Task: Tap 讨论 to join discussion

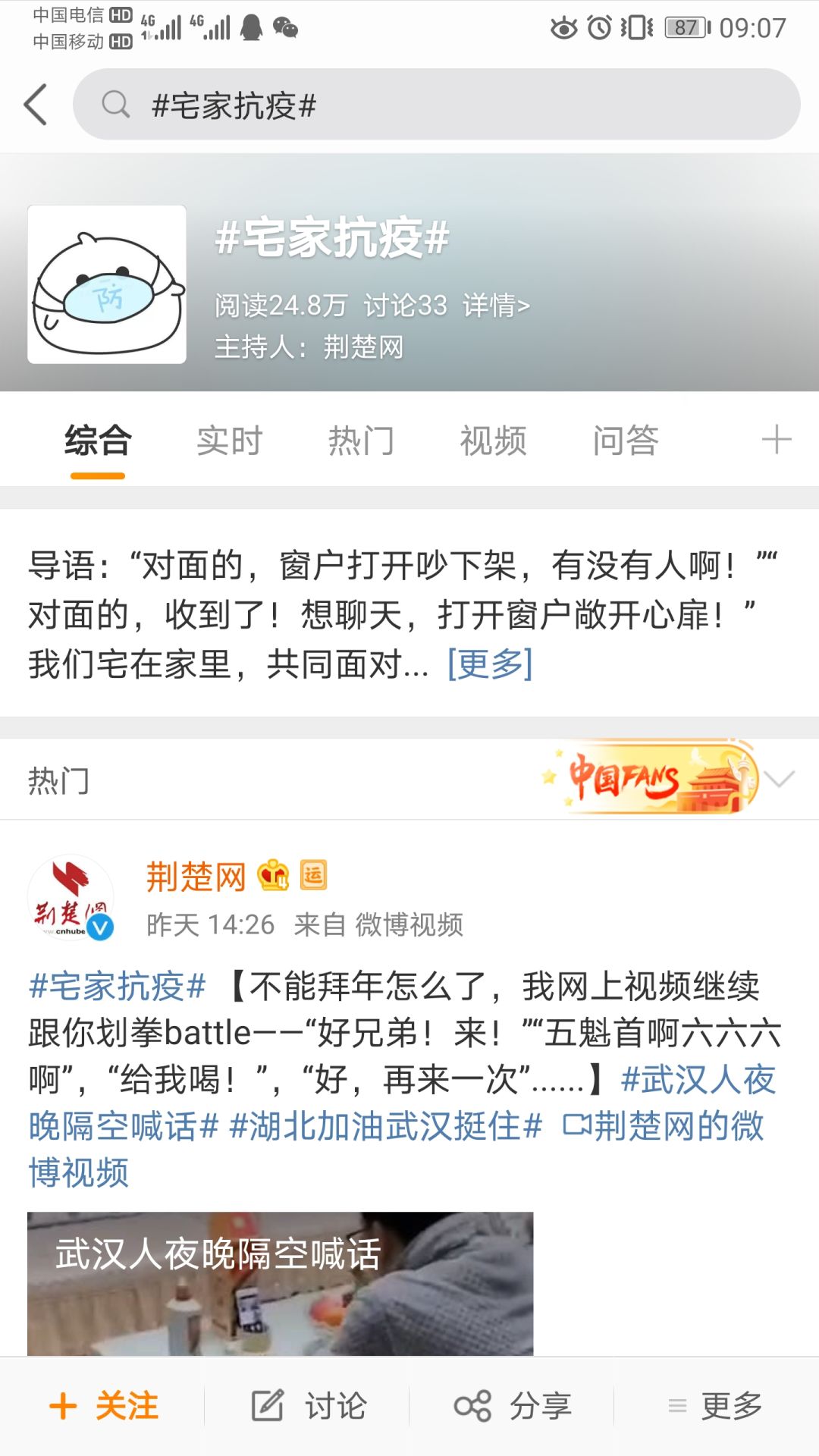Action: pyautogui.click(x=309, y=1407)
